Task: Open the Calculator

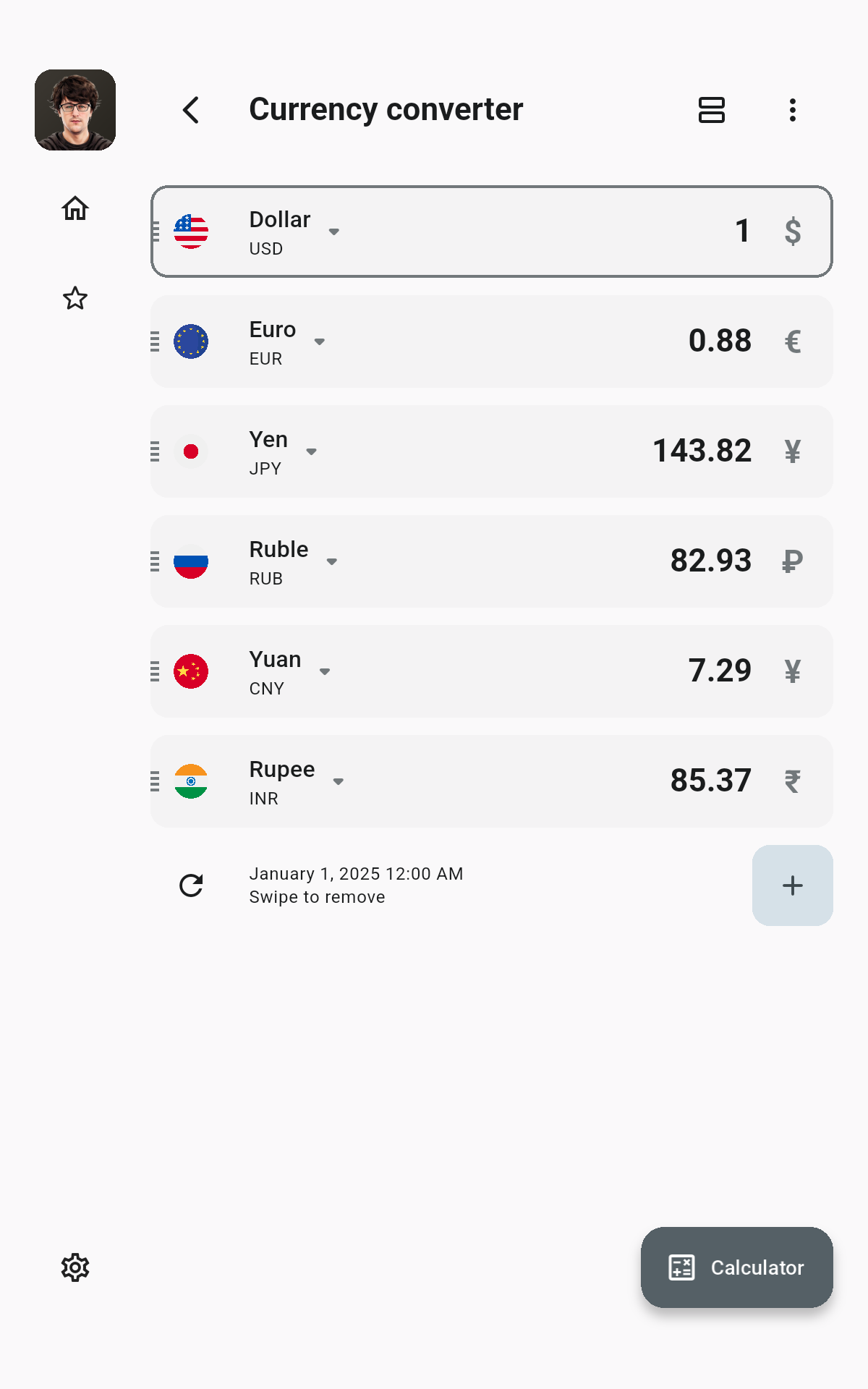Action: coord(736,1267)
